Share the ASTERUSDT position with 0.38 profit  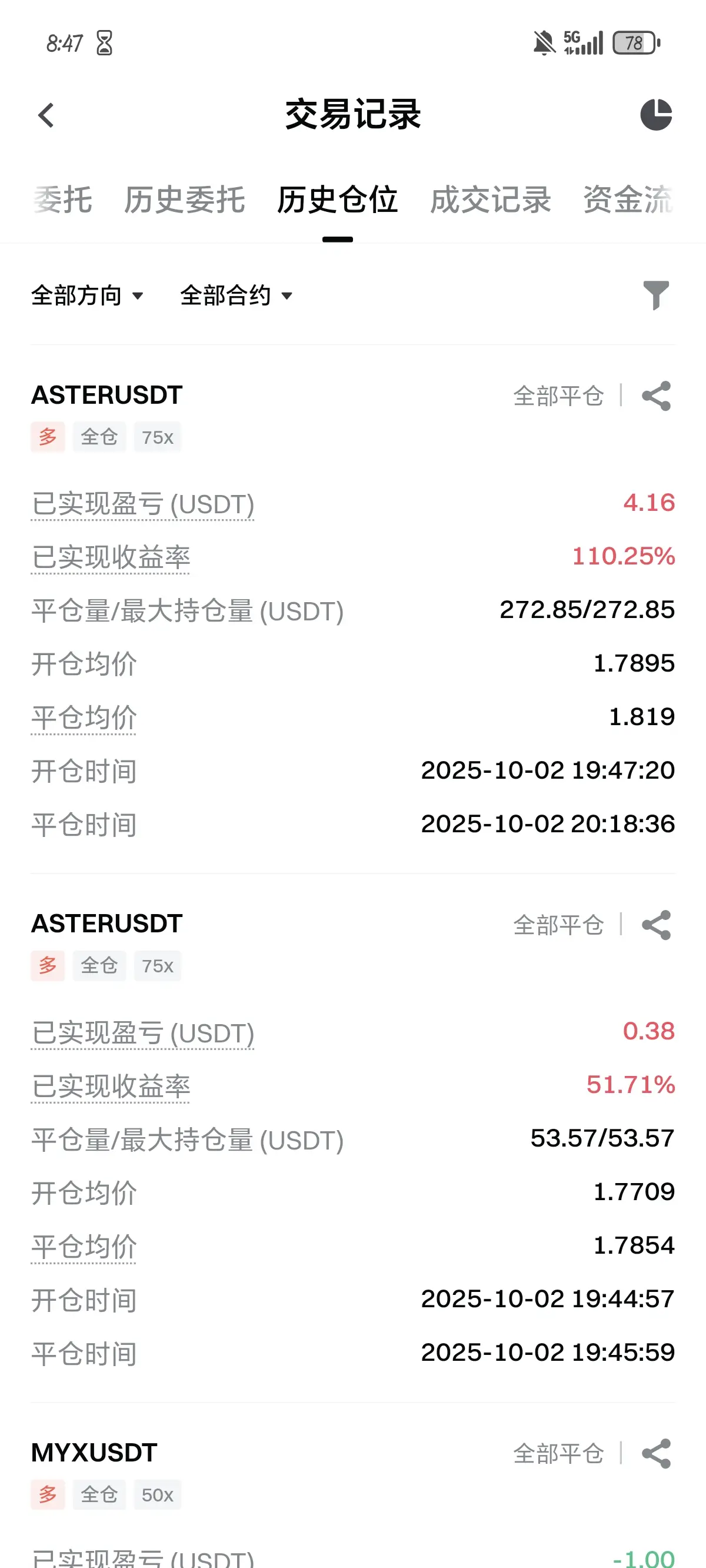coord(656,925)
